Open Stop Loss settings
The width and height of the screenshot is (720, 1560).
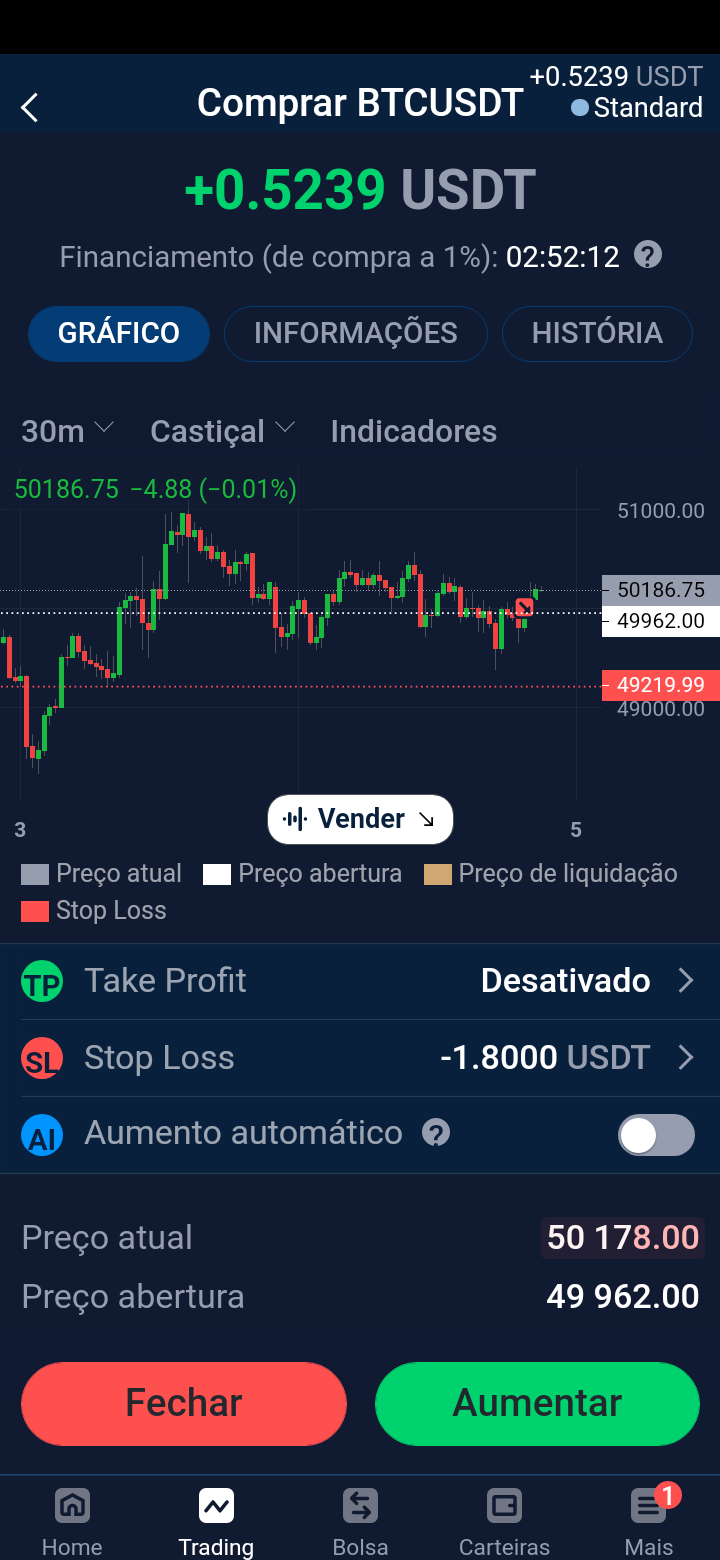360,1058
